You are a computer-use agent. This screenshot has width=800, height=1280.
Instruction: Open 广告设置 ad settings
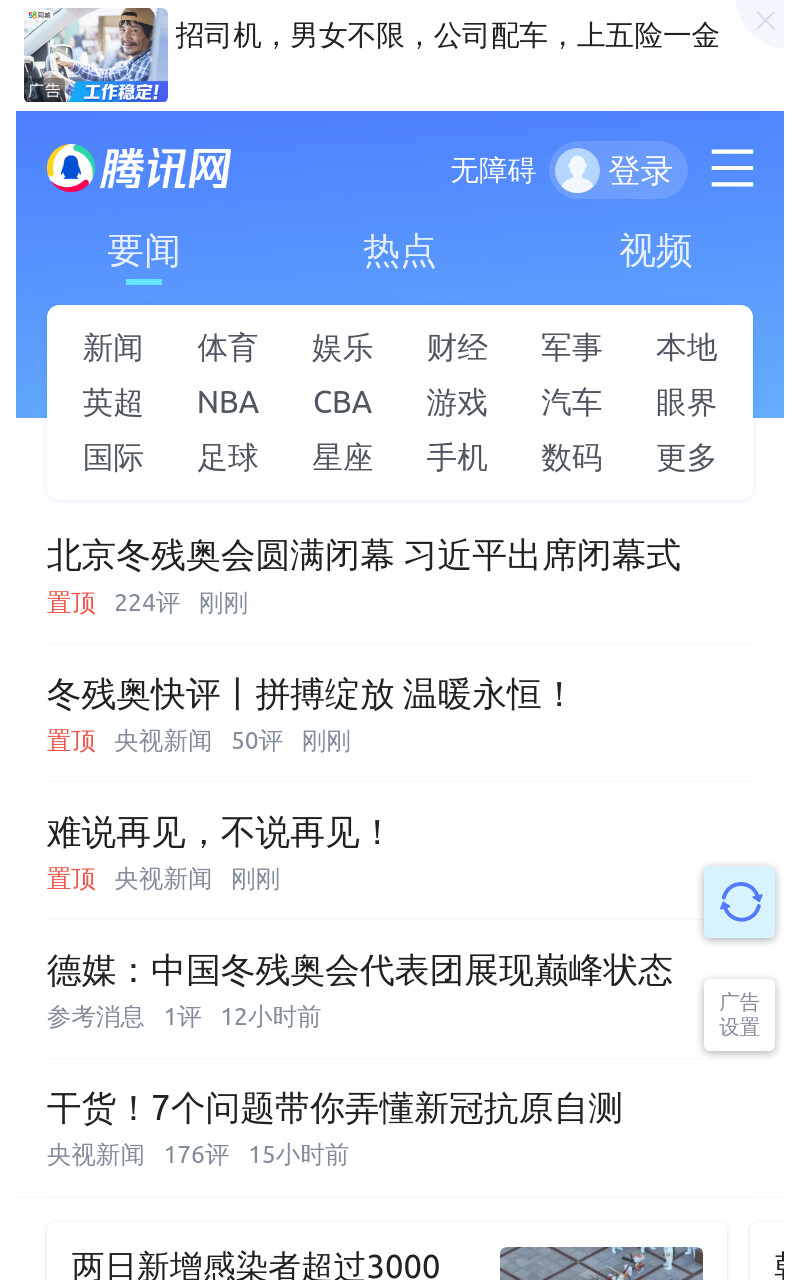(x=740, y=1015)
